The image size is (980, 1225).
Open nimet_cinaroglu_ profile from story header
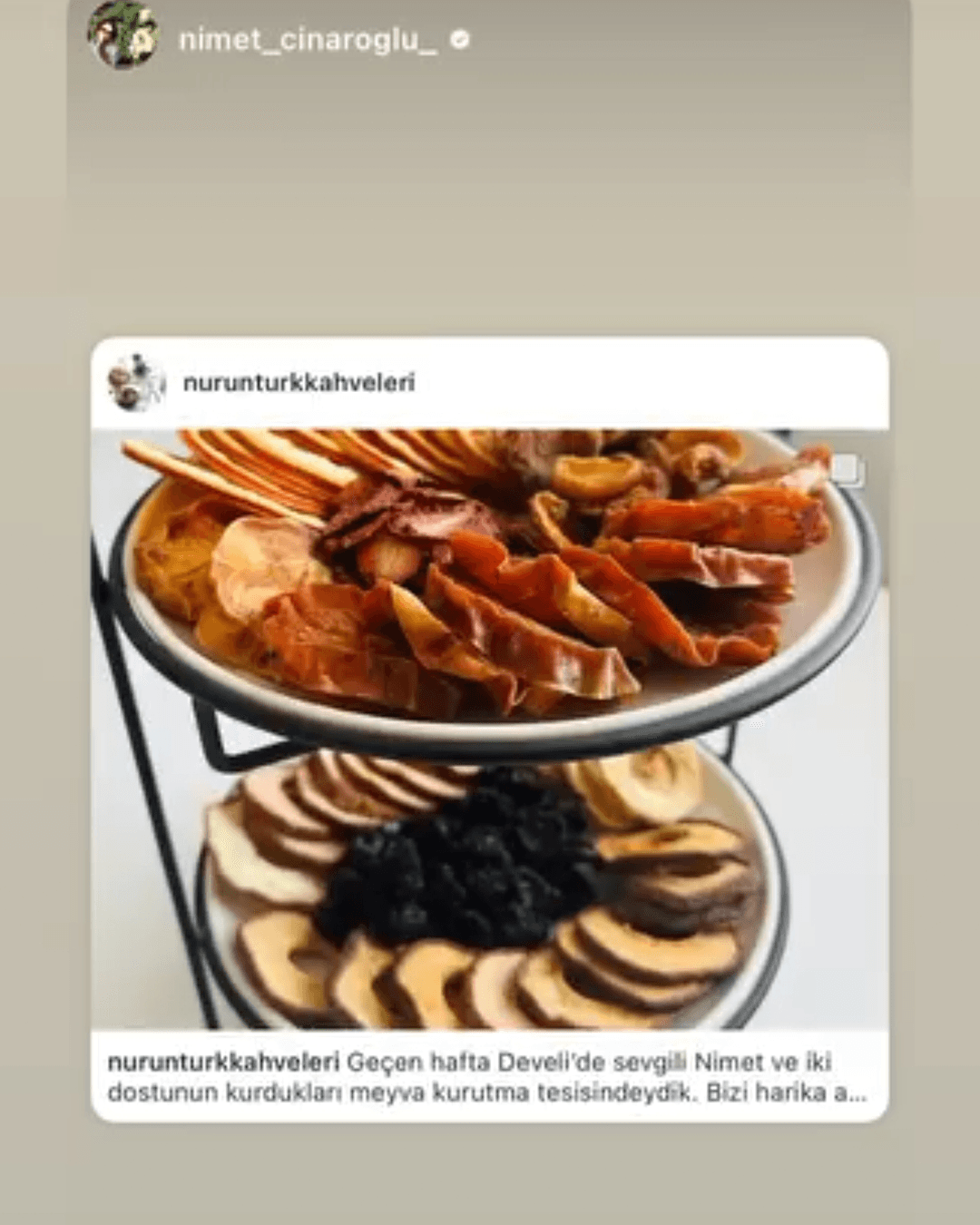(307, 40)
